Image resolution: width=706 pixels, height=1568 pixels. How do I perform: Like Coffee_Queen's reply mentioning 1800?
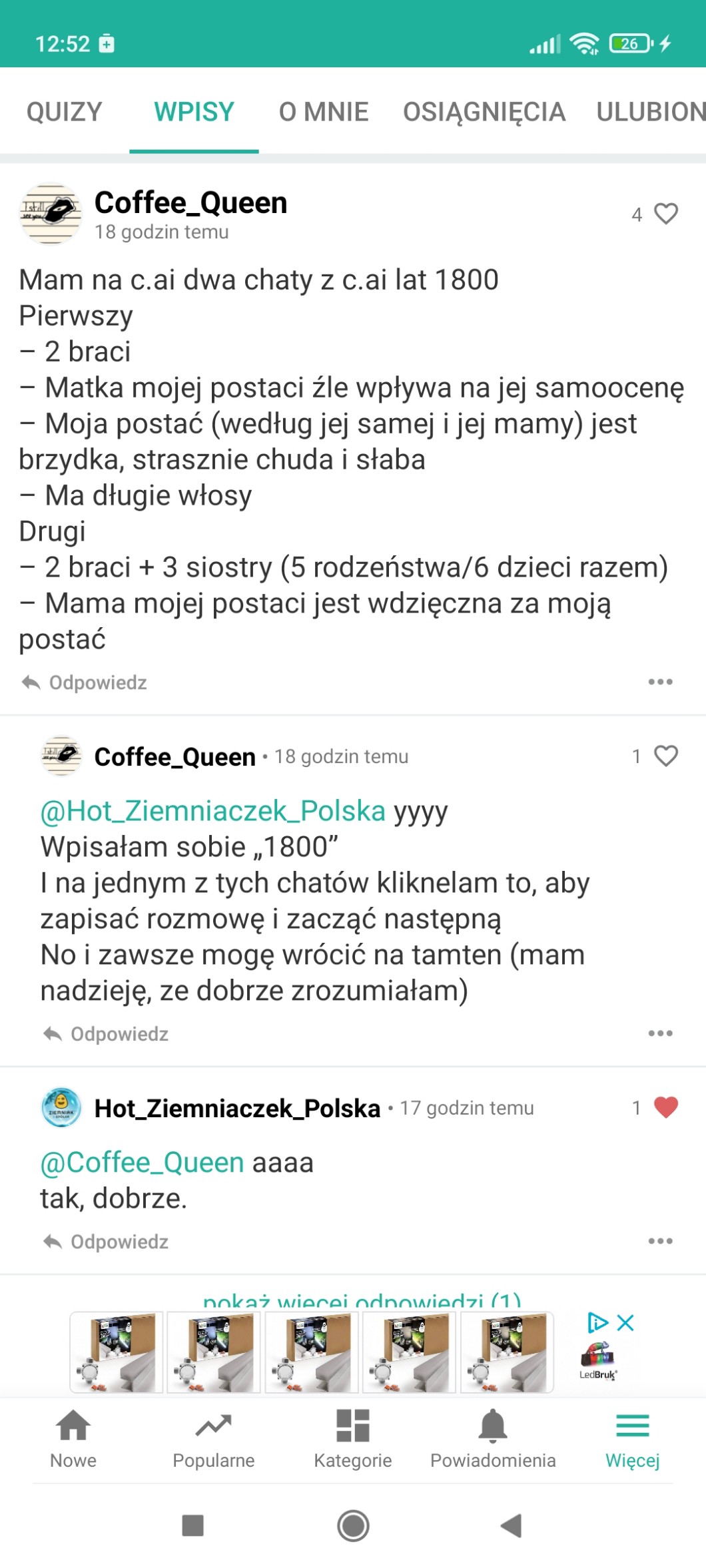(666, 756)
